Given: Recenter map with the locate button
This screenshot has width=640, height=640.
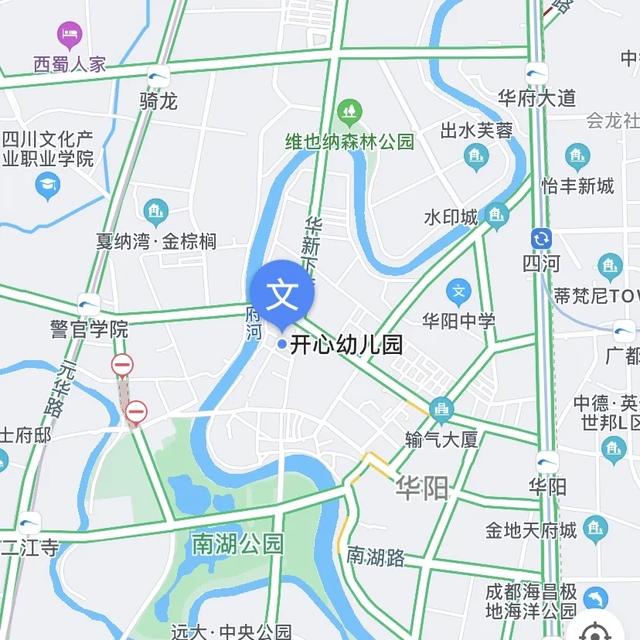Looking at the screenshot, I should pos(596,630).
